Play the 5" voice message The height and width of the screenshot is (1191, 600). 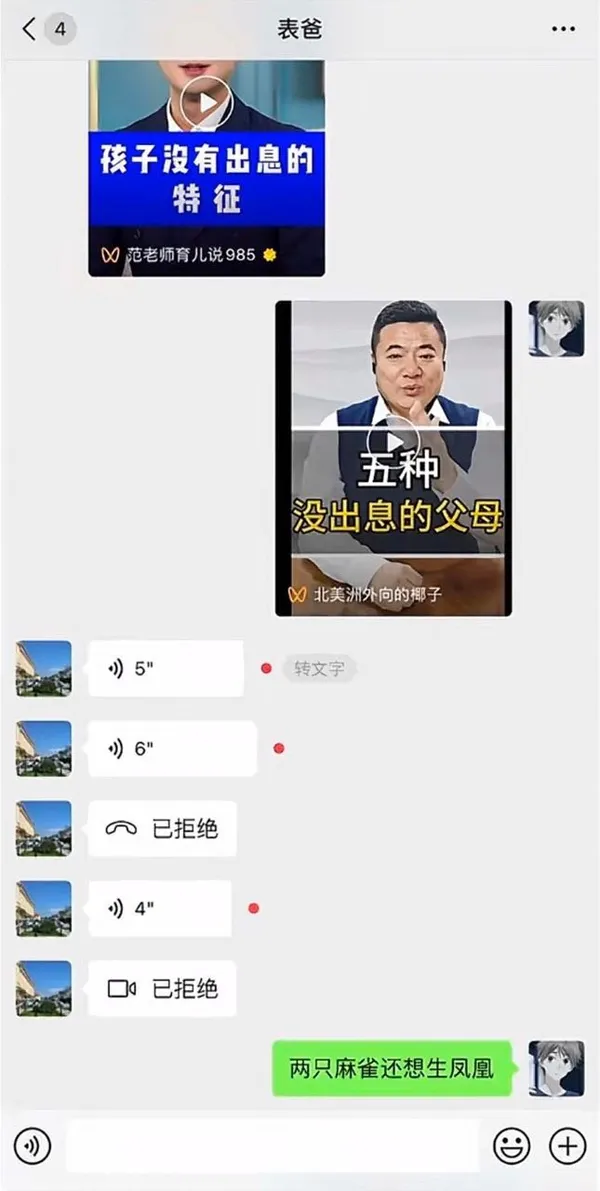coord(165,669)
